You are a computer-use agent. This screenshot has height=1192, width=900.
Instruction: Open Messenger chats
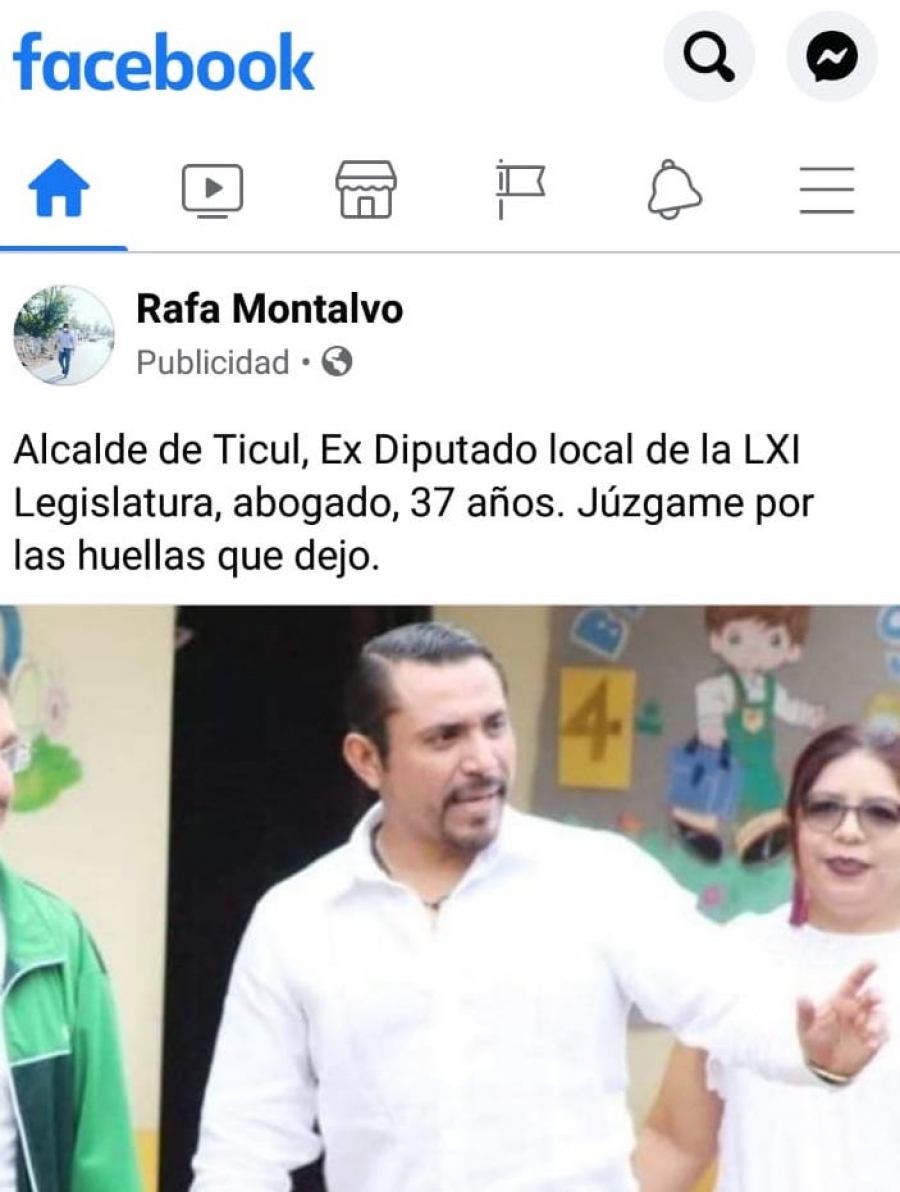point(832,57)
